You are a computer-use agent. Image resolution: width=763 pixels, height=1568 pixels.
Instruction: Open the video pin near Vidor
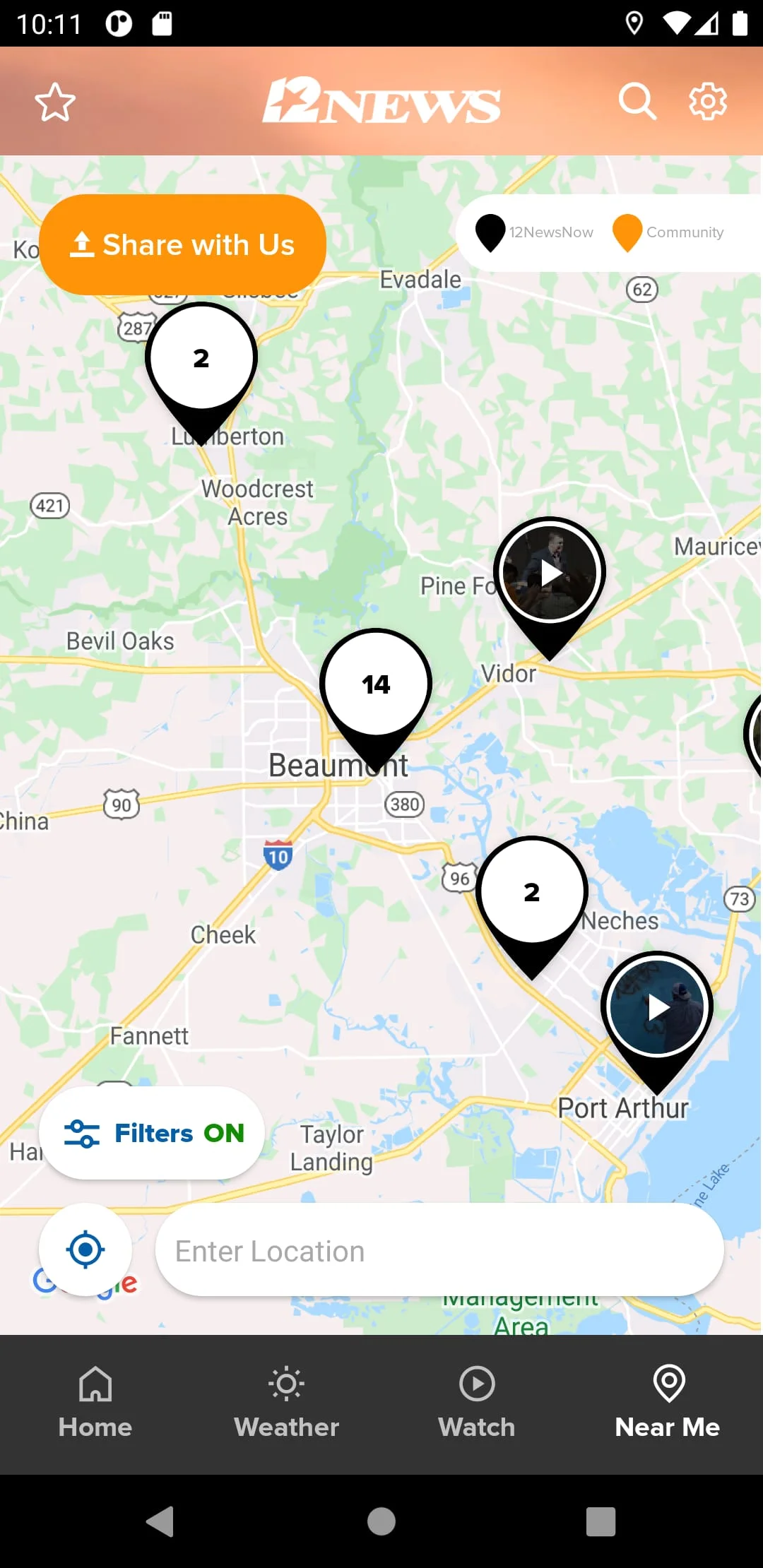[549, 573]
